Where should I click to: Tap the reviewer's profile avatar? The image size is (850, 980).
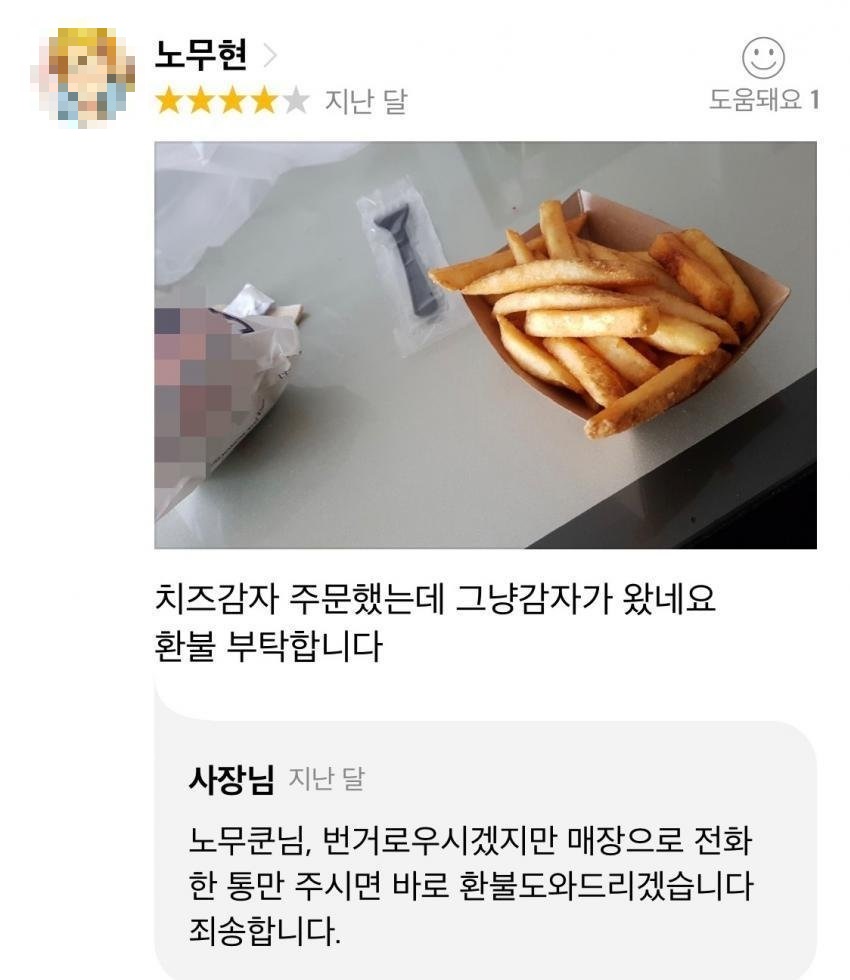pyautogui.click(x=83, y=77)
